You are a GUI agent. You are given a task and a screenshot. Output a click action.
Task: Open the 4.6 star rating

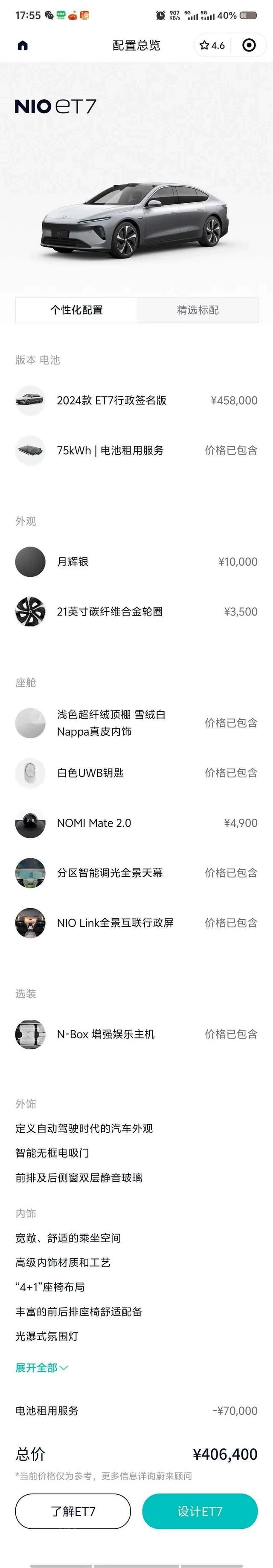tap(213, 45)
